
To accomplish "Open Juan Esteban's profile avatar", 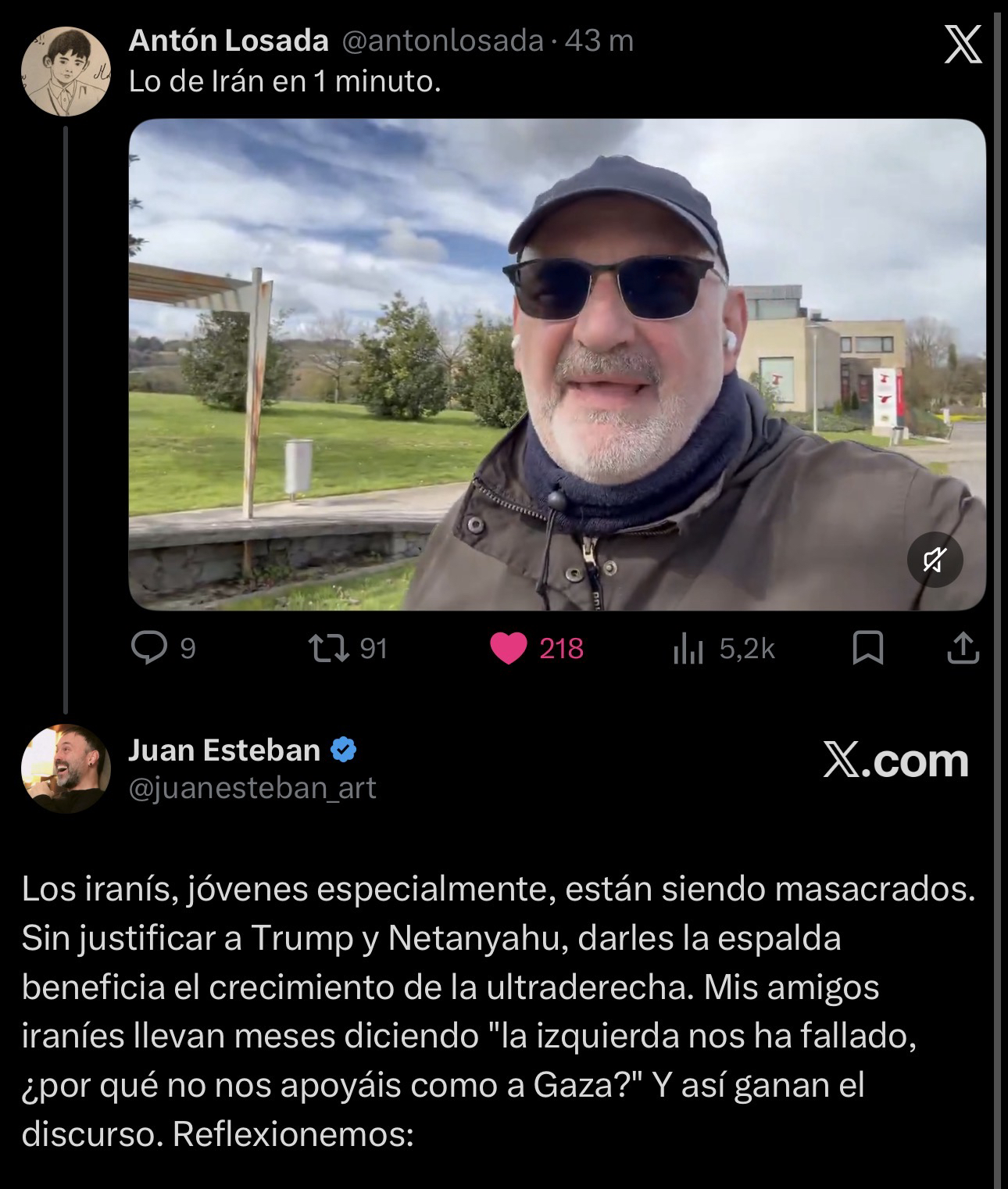I will point(66,768).
